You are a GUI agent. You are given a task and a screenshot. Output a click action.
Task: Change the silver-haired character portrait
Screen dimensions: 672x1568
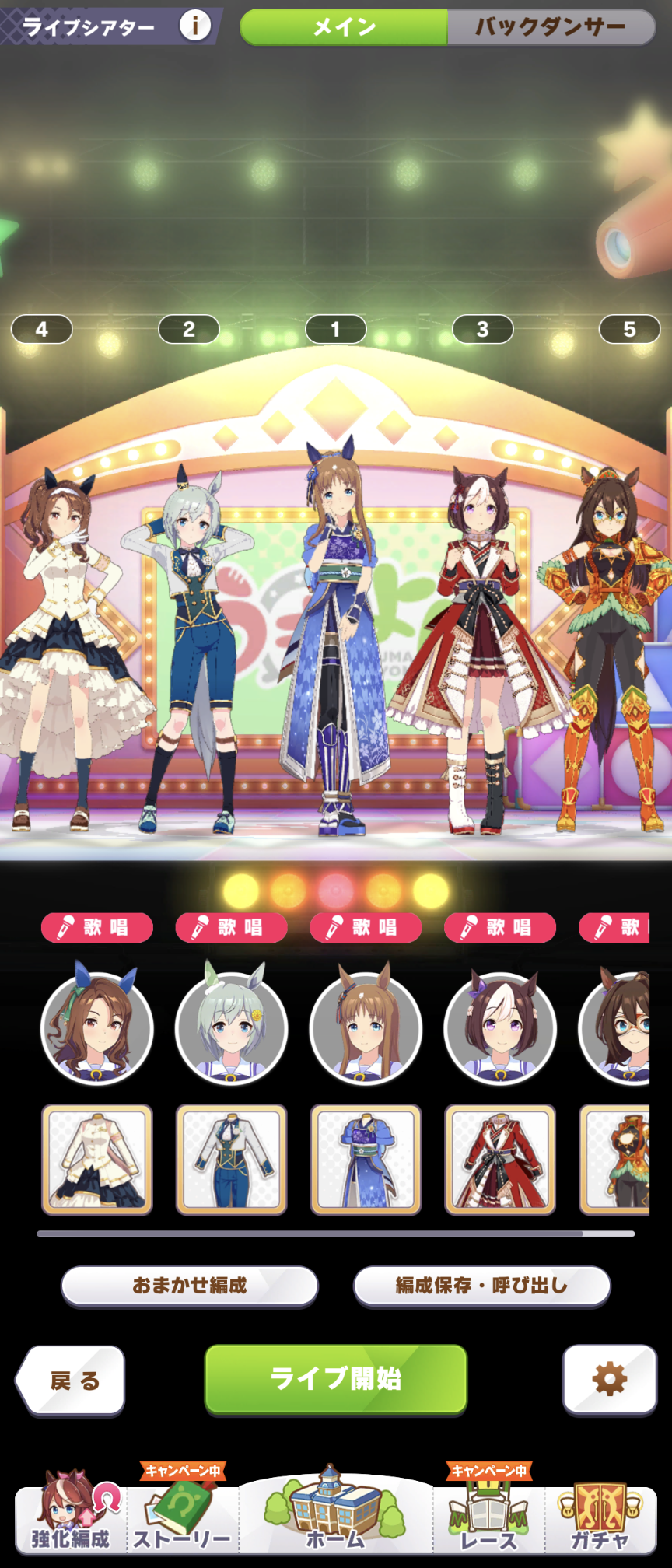tap(231, 1028)
